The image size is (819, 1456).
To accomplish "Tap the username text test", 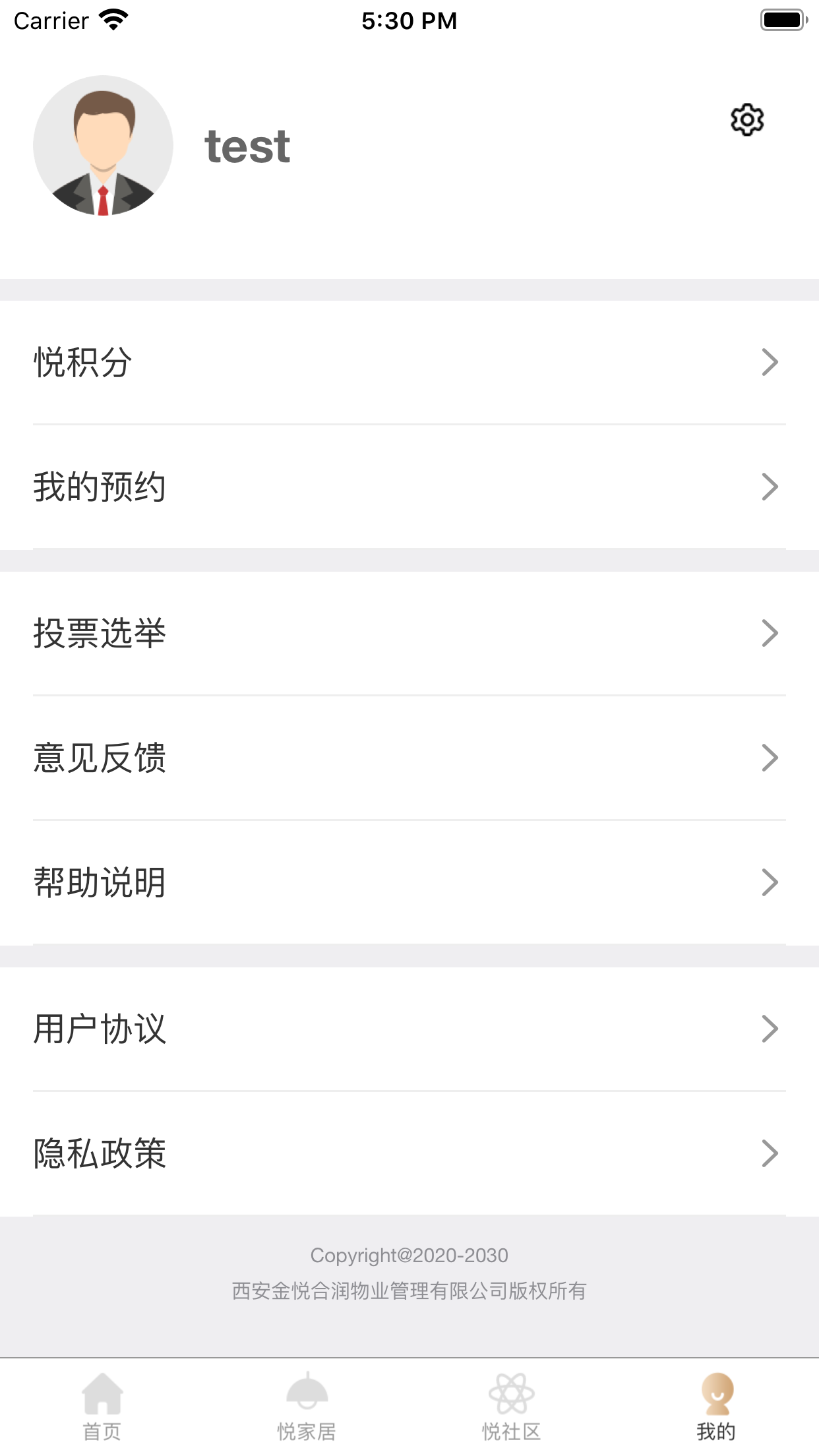I will coord(247,145).
